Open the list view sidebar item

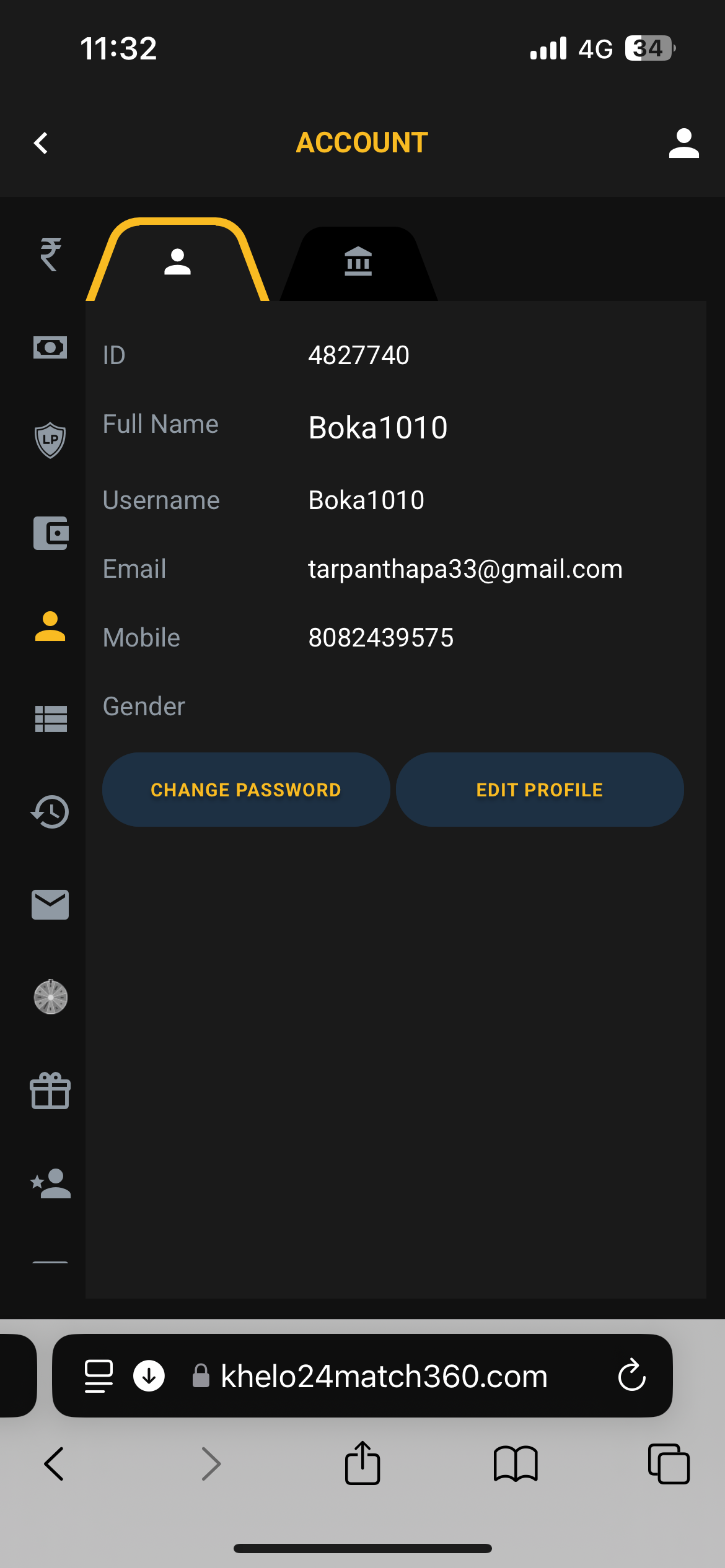50,719
